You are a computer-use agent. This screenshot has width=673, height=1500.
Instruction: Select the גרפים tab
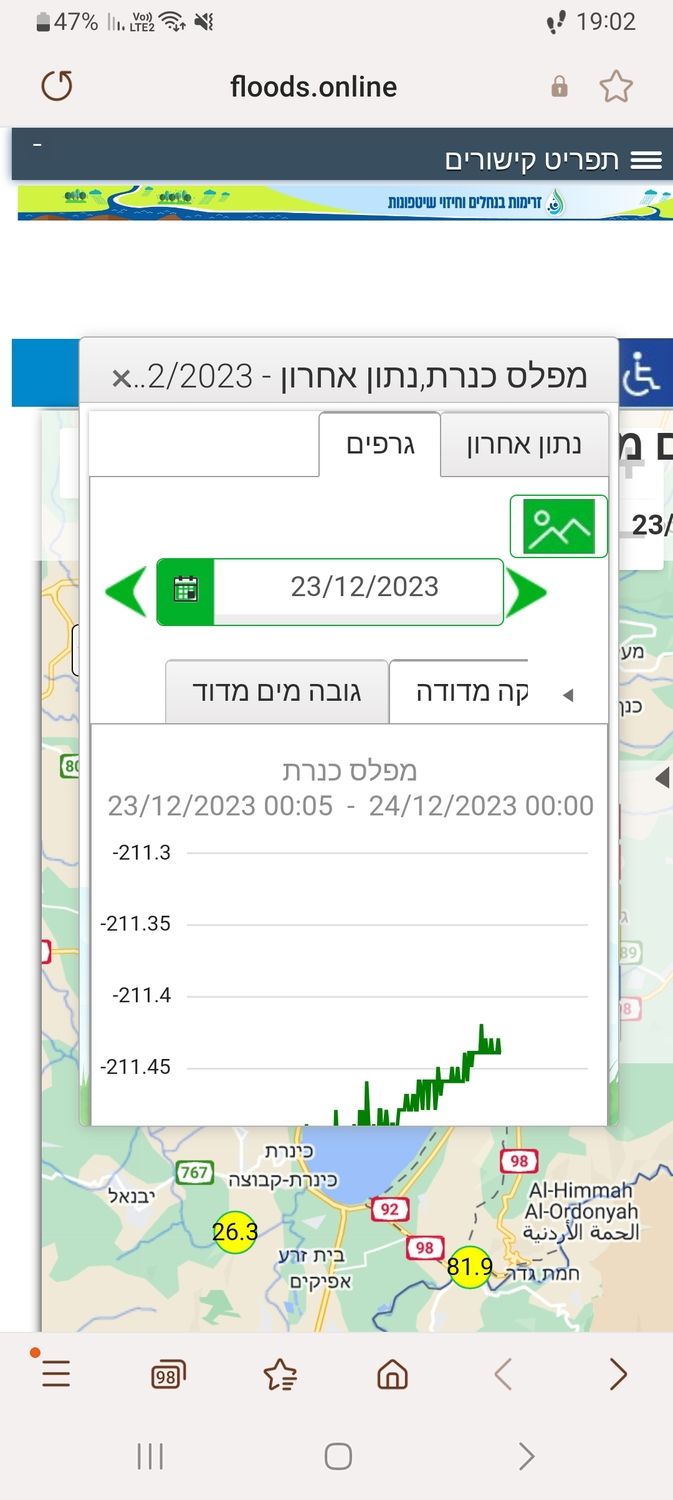[x=380, y=445]
